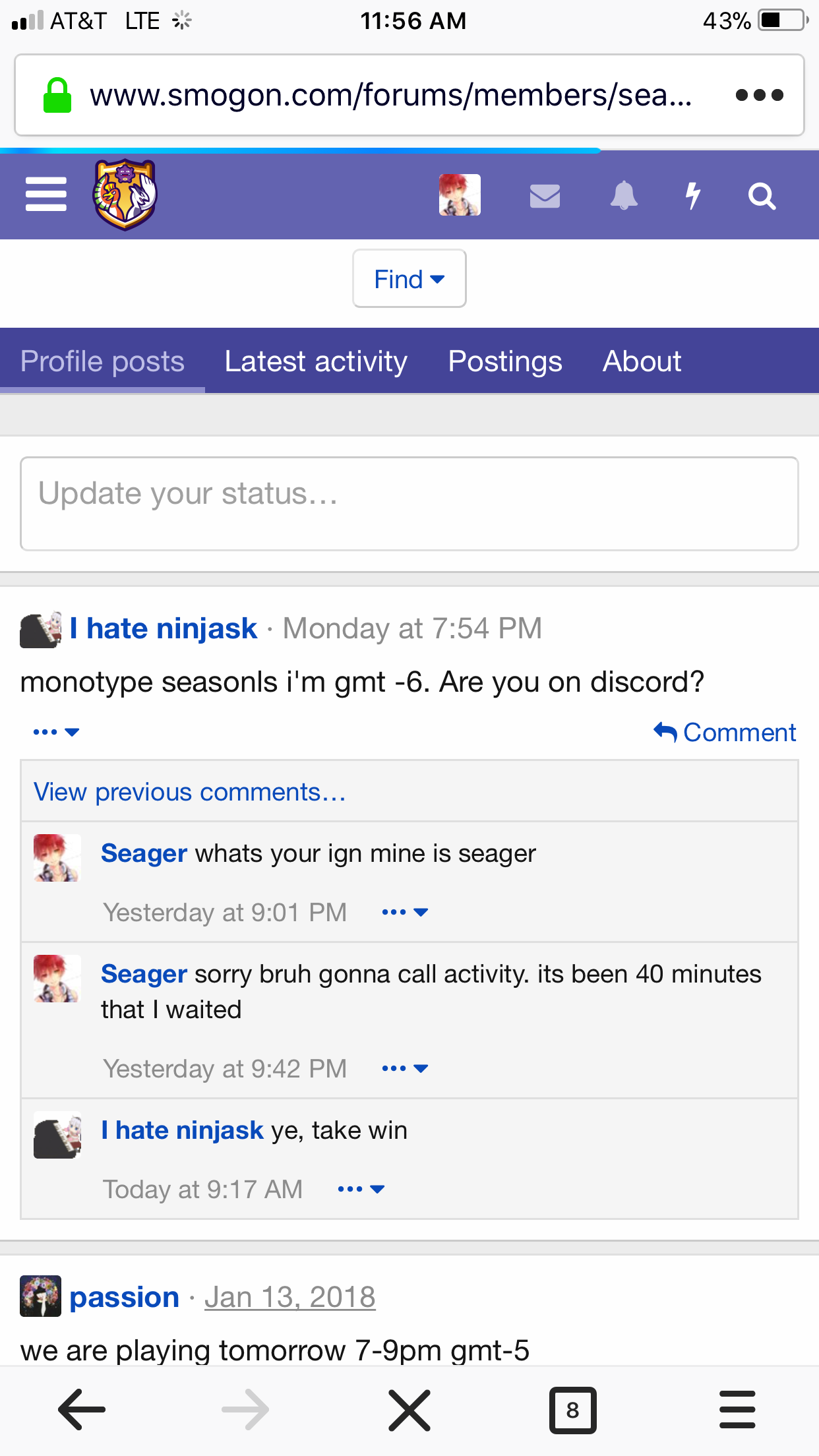Viewport: 819px width, 1456px height.
Task: Switch to the About tab
Action: click(642, 361)
